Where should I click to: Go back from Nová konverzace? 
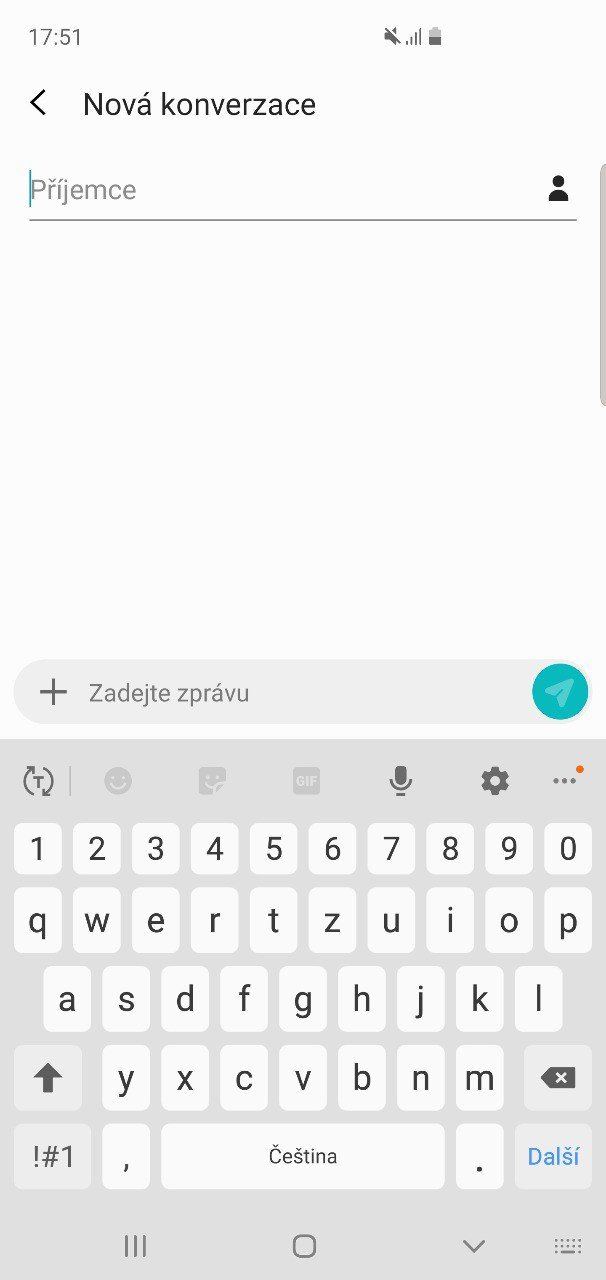tap(38, 103)
